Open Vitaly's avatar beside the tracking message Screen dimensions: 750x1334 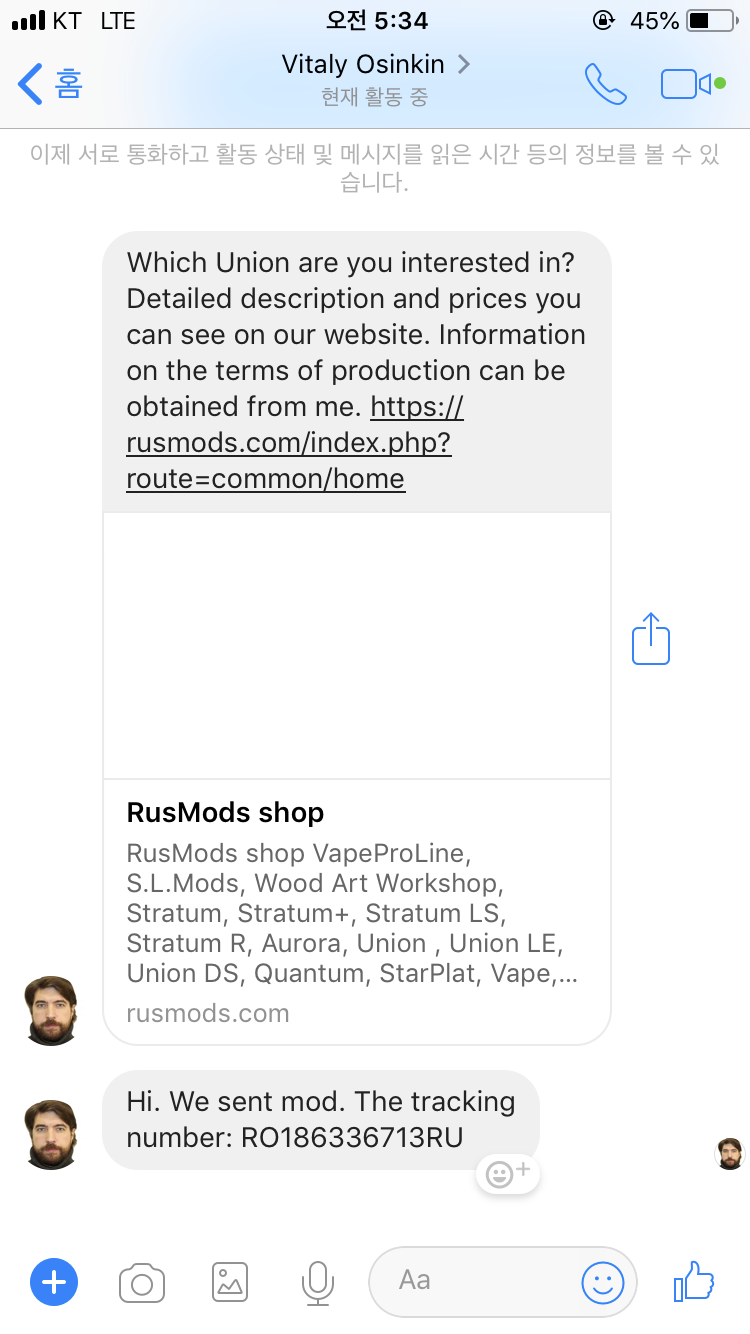click(51, 1135)
